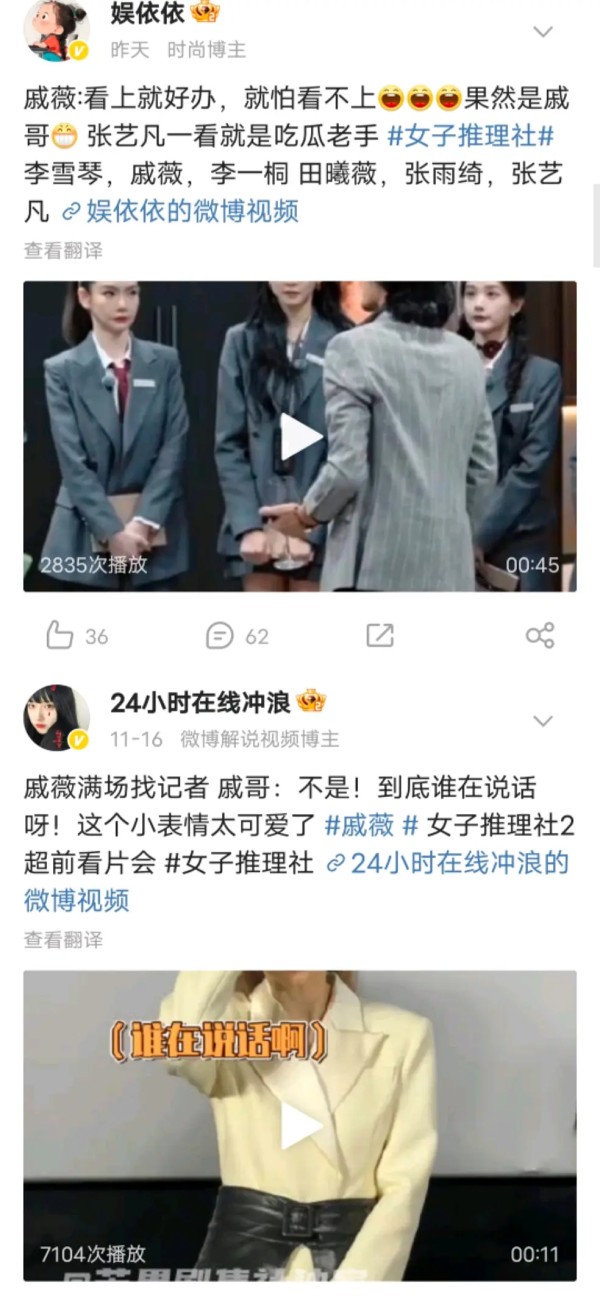Screen dimensions: 600x1296
Task: Like the post by 娱依依
Action: pyautogui.click(x=77, y=635)
